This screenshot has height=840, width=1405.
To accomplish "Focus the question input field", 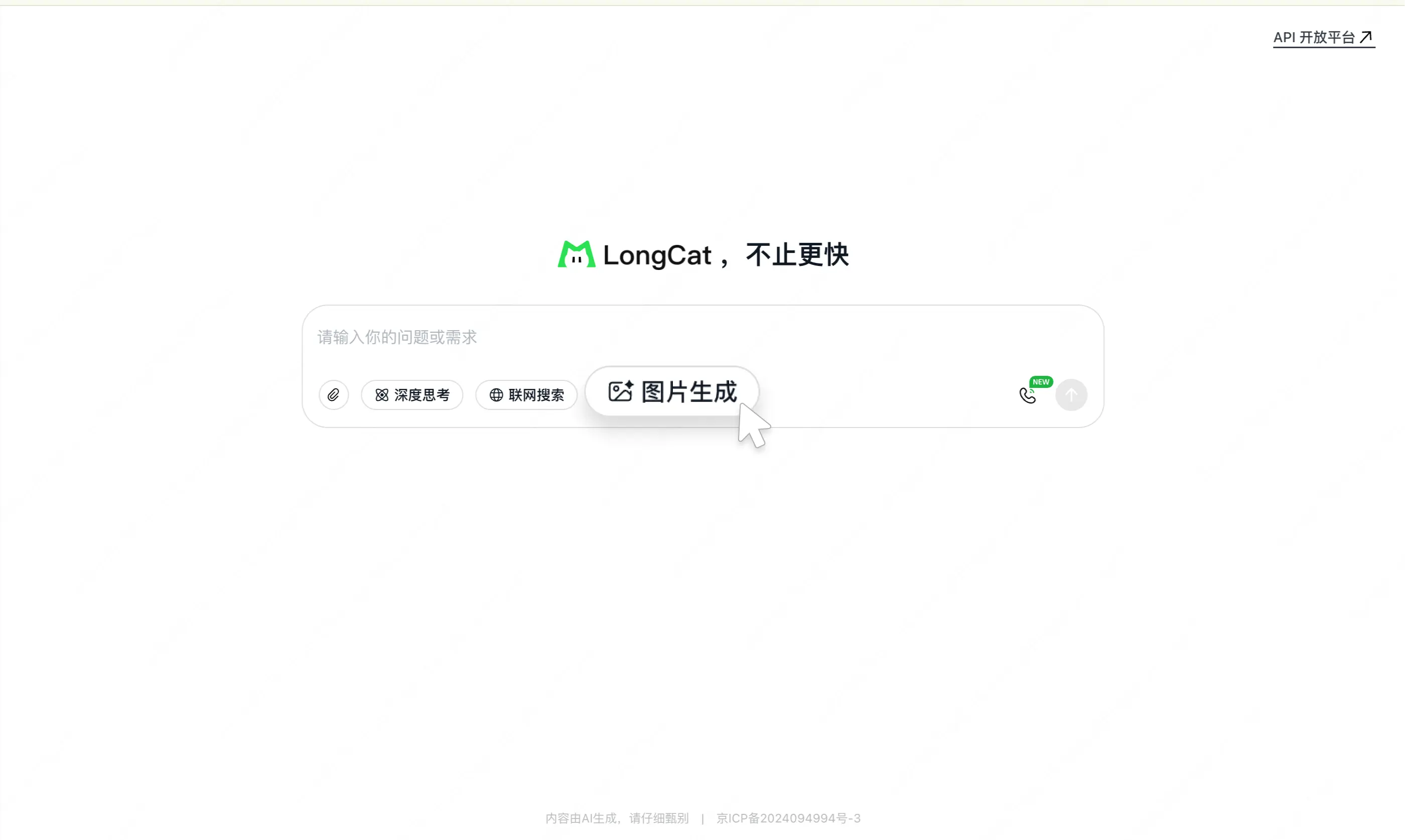I will (x=701, y=337).
